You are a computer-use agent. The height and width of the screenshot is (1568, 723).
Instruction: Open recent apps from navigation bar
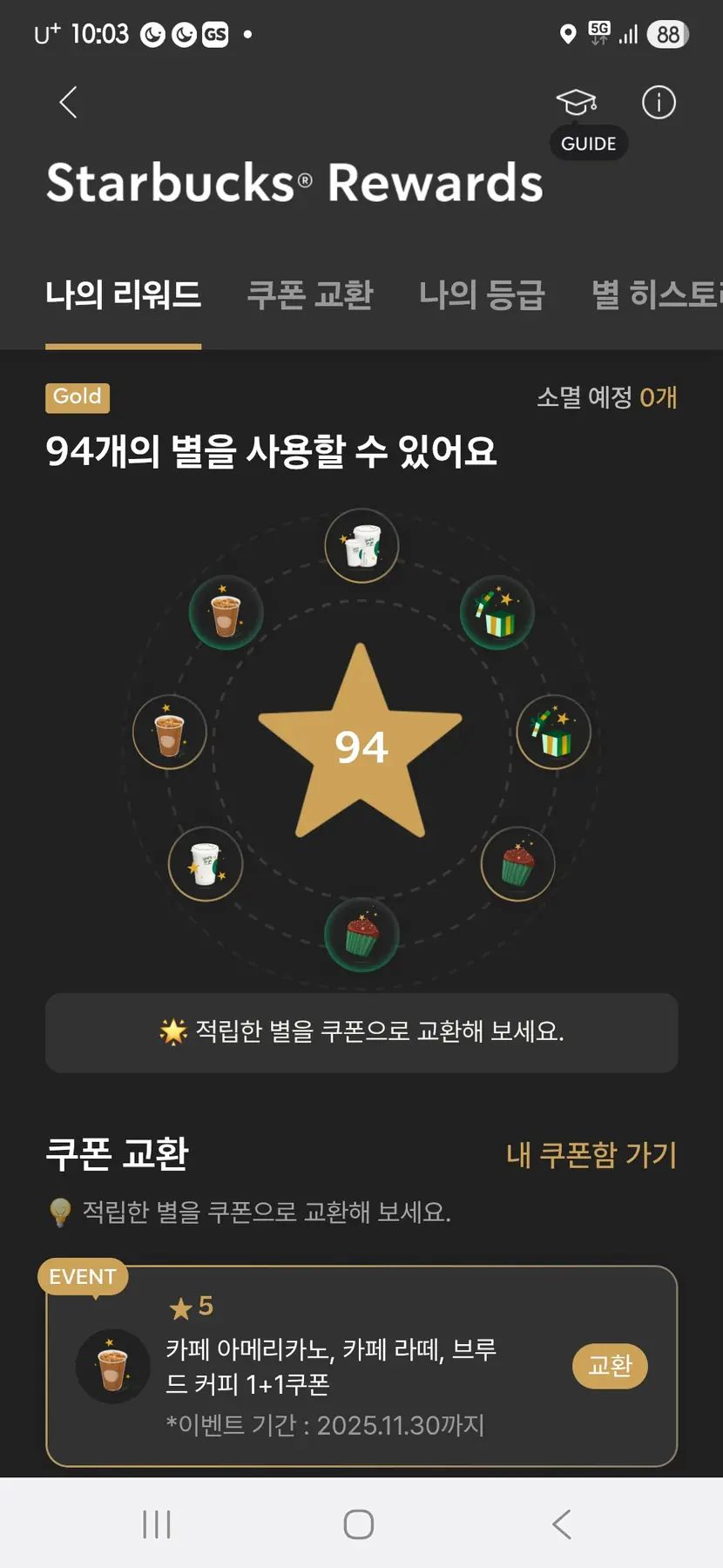point(157,1524)
